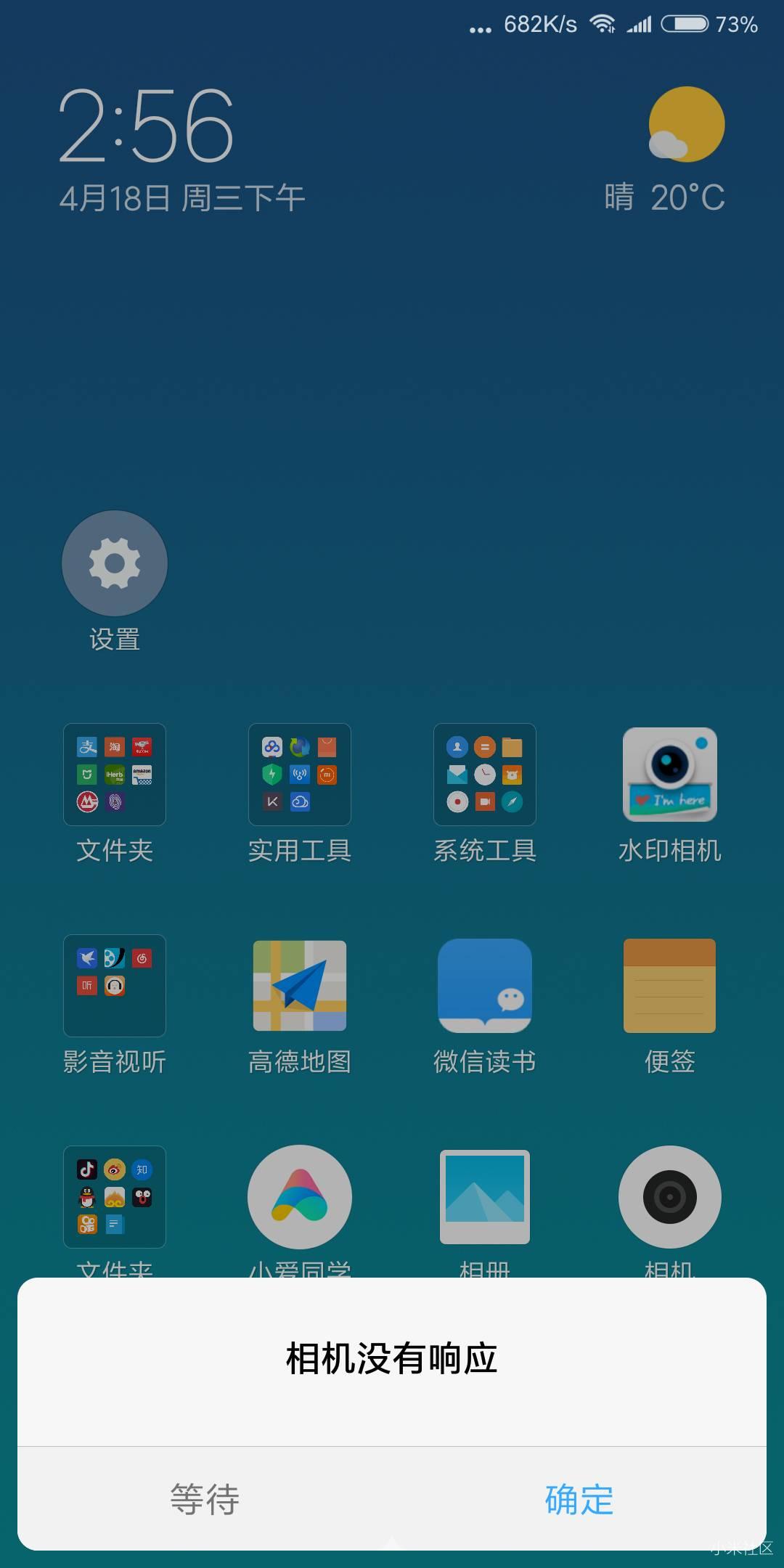Open the 相册 gallery app

484,1196
